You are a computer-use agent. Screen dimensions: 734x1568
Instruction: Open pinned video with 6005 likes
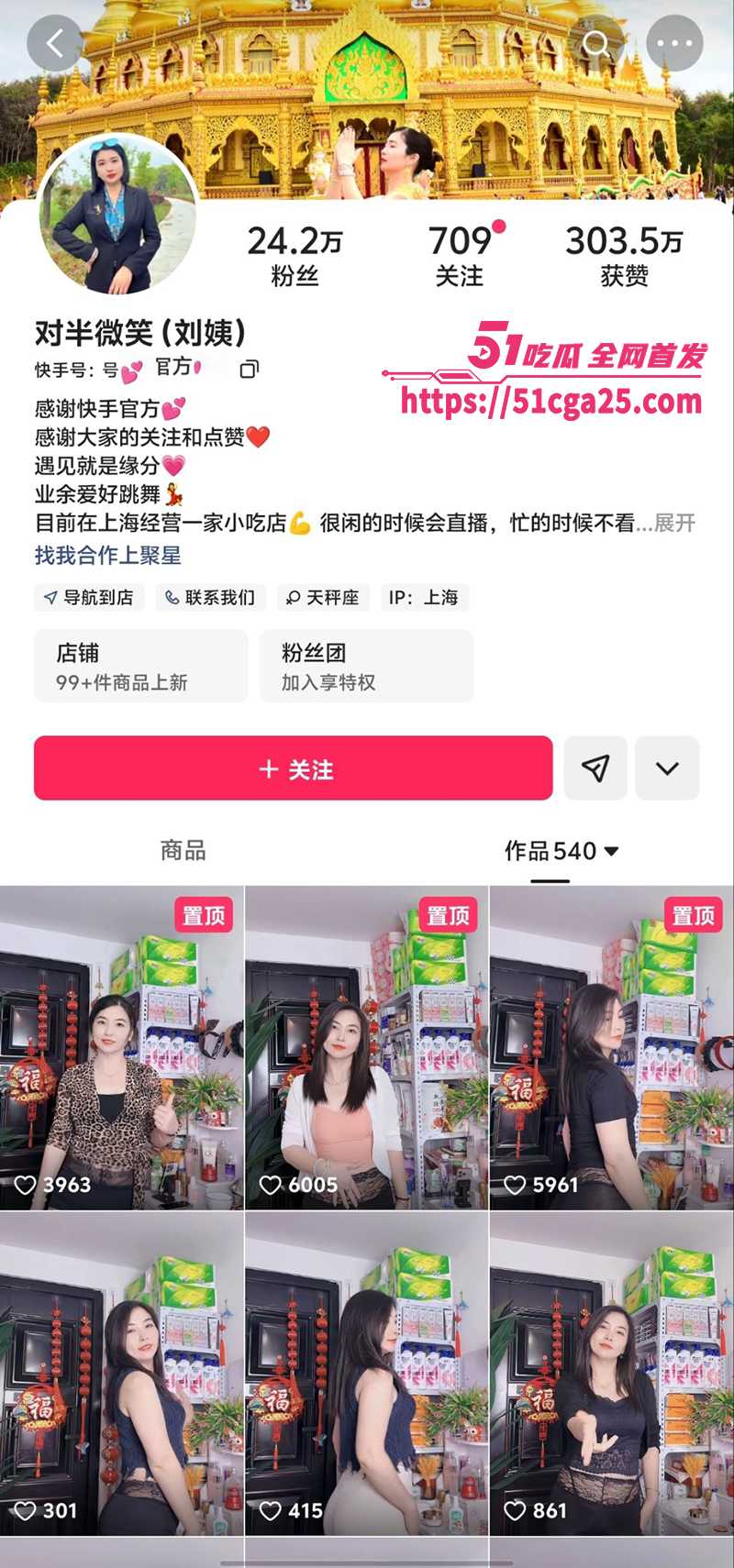(x=366, y=1047)
